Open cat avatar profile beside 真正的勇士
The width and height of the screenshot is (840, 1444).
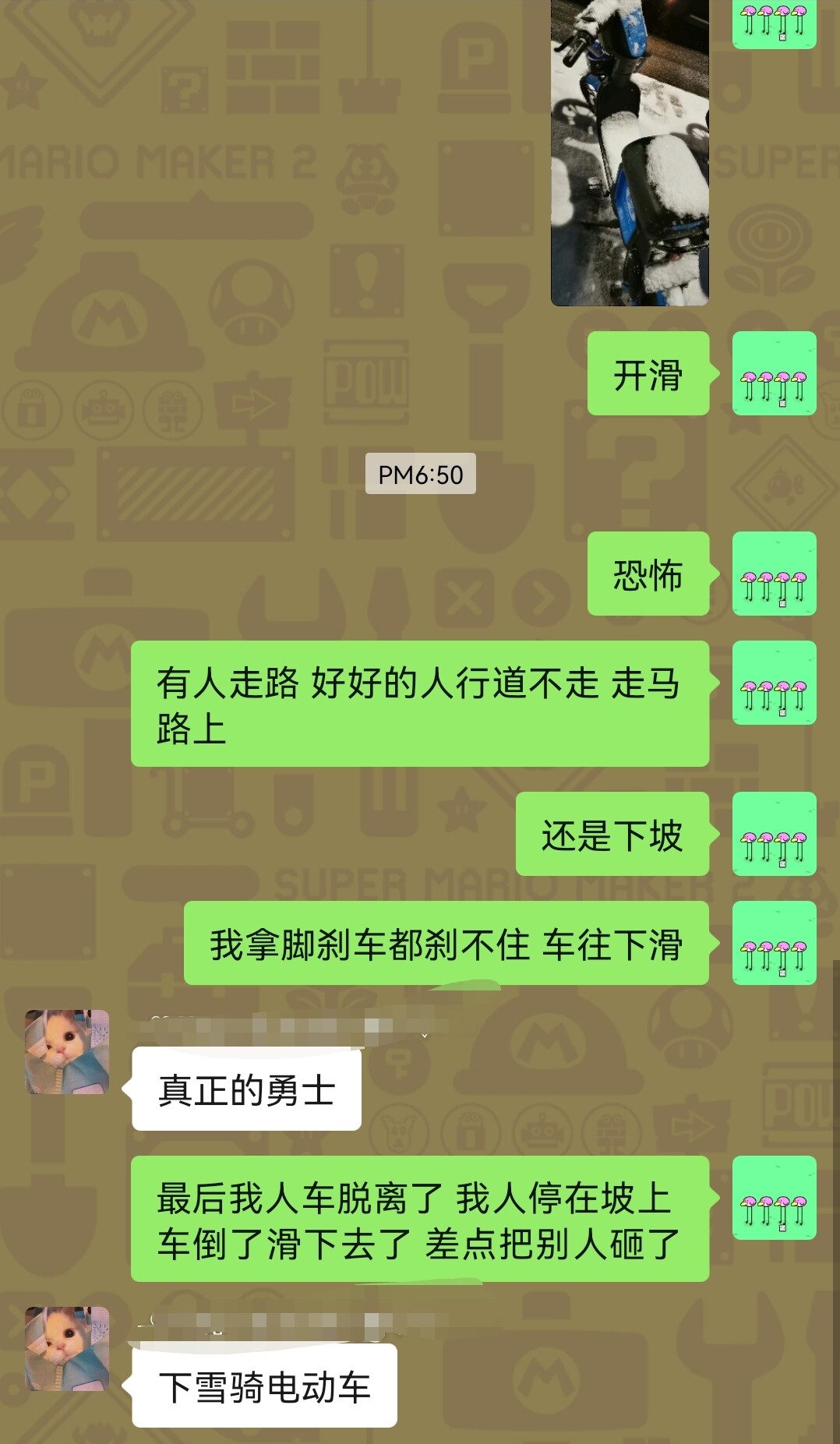[x=67, y=1052]
